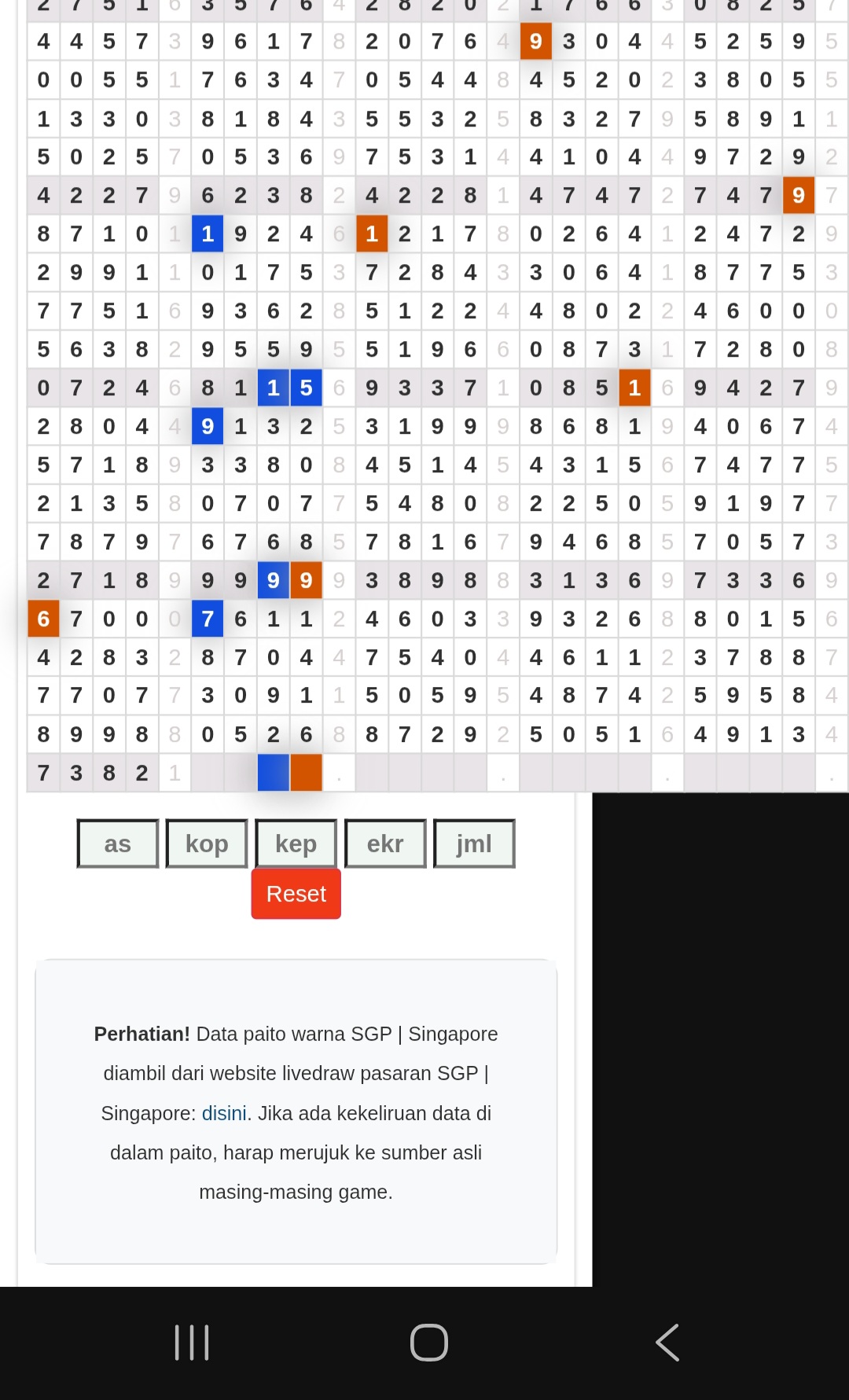
Task: Choose the "kep" button
Action: (x=296, y=843)
